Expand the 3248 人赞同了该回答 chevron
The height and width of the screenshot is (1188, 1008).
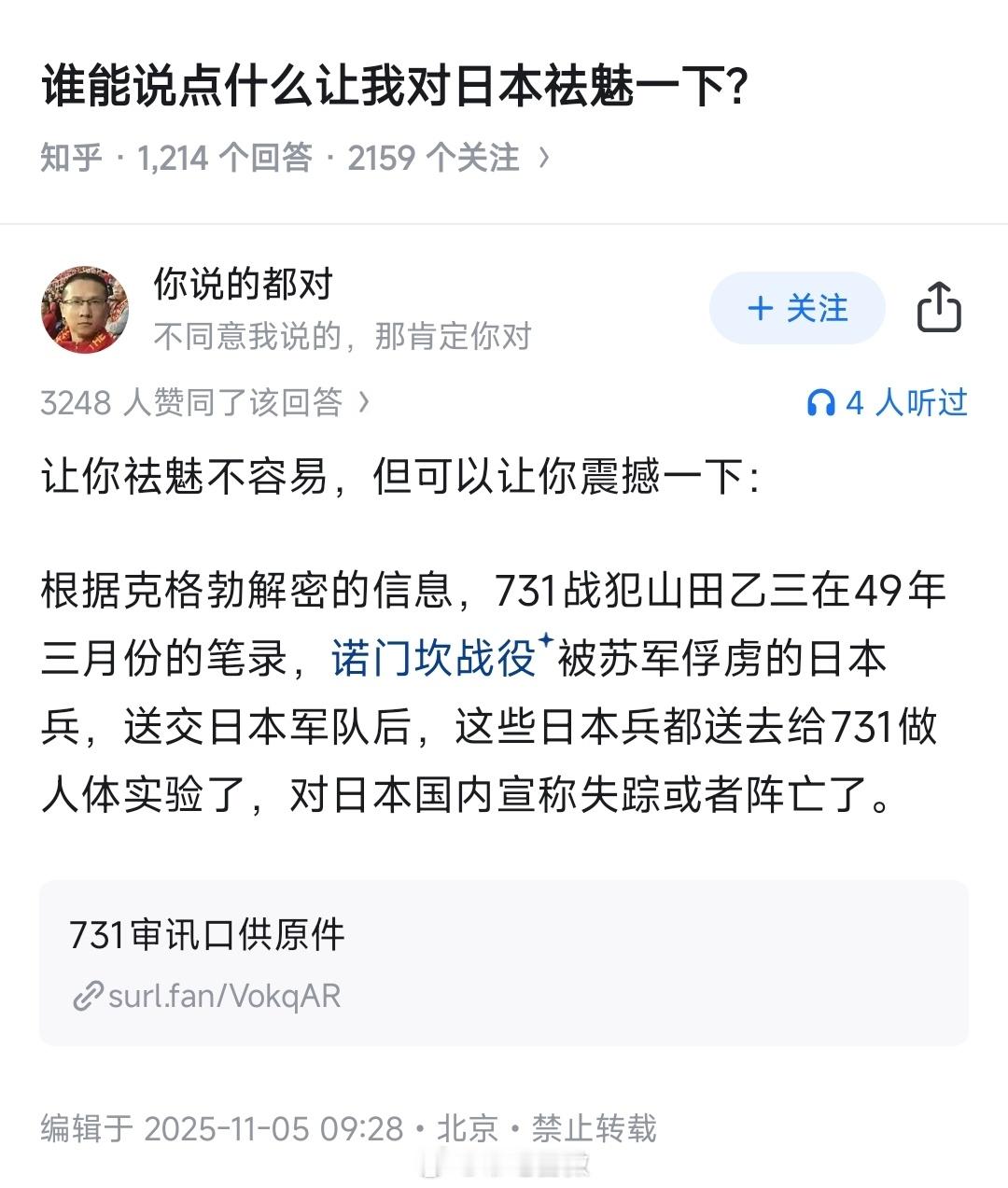pyautogui.click(x=364, y=403)
